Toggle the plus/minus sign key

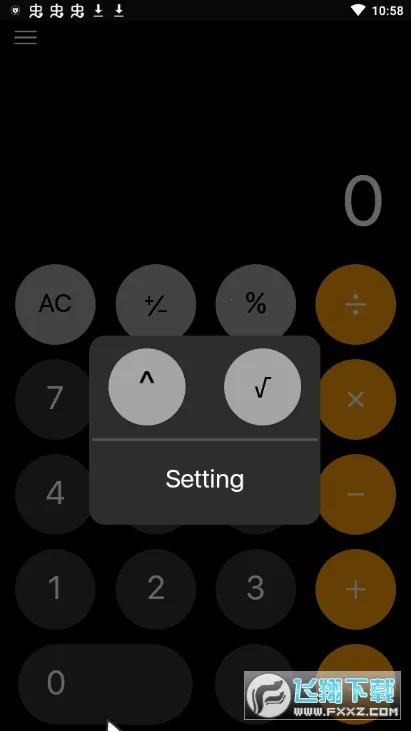click(x=156, y=304)
